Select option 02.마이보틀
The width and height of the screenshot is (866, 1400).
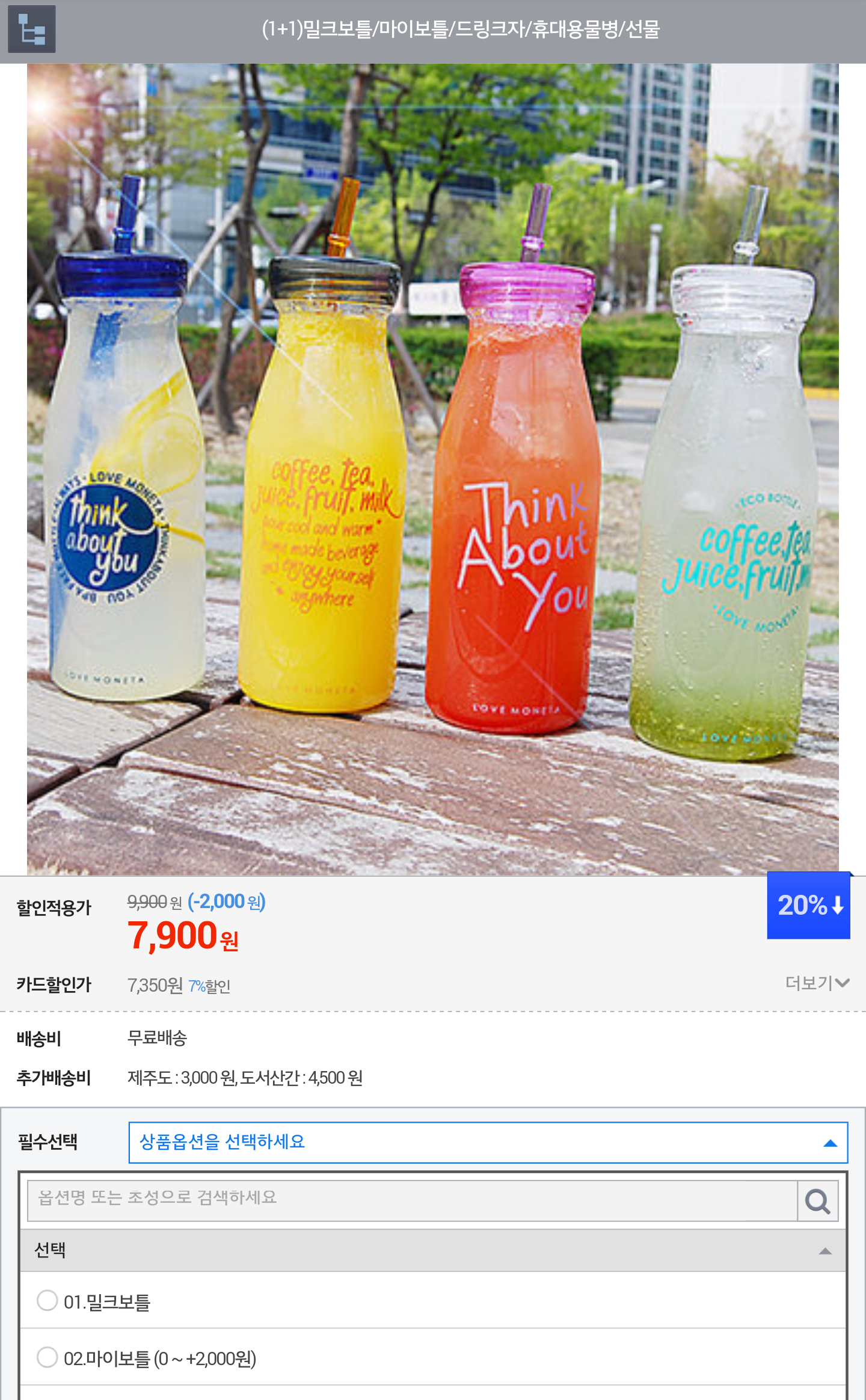click(x=48, y=1357)
